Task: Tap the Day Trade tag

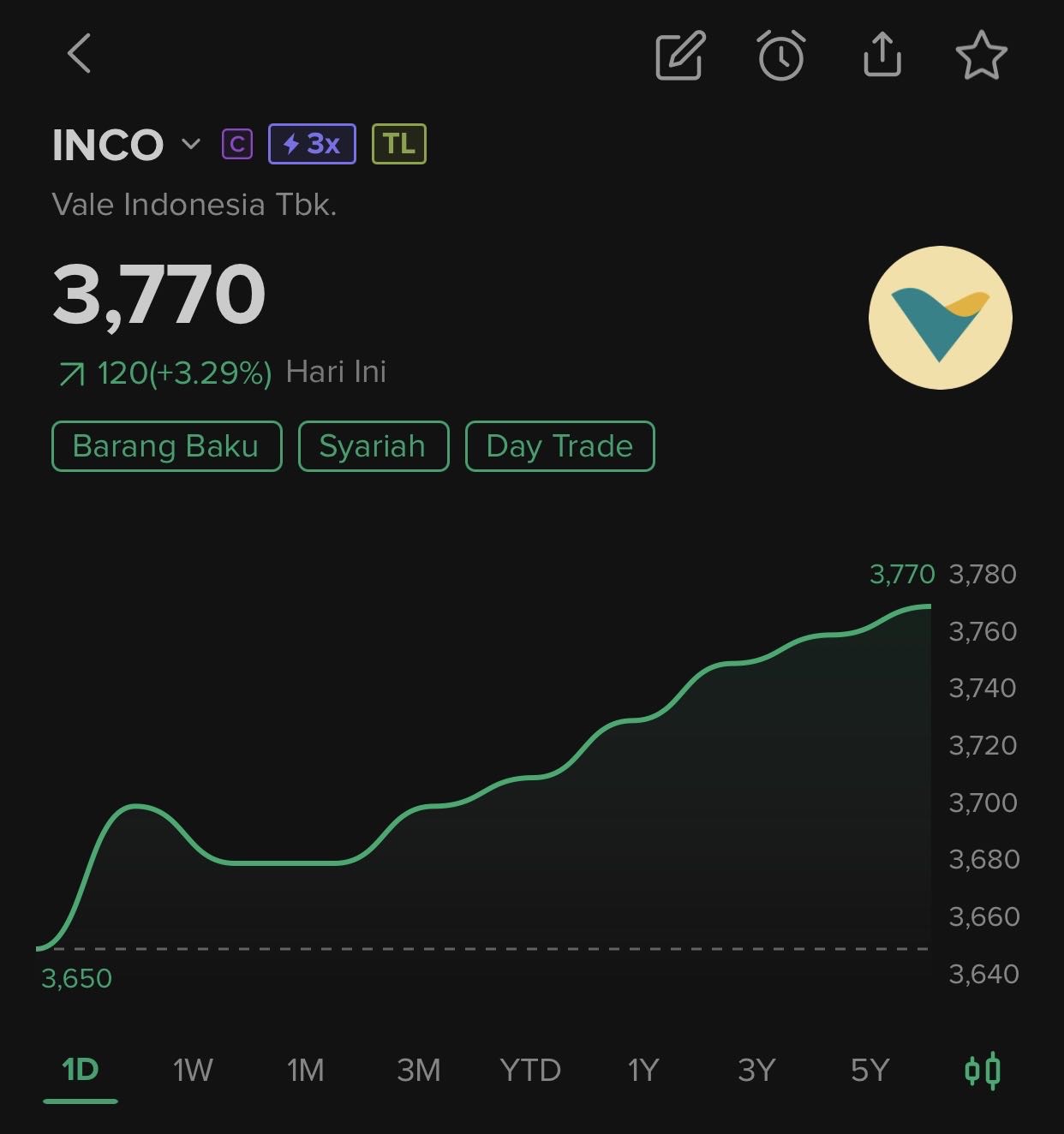Action: 559,445
